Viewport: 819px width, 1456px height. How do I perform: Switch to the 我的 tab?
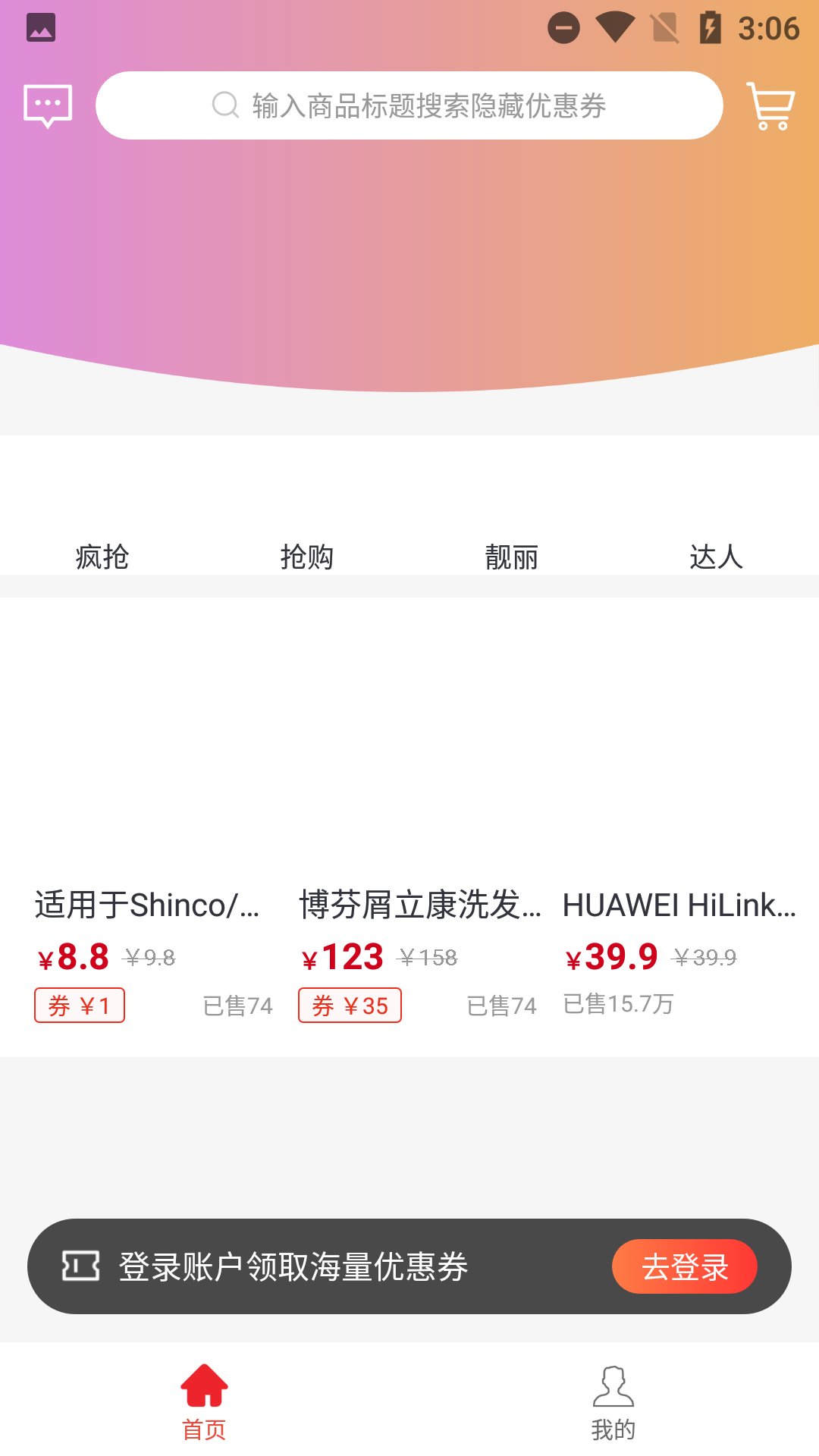613,1401
